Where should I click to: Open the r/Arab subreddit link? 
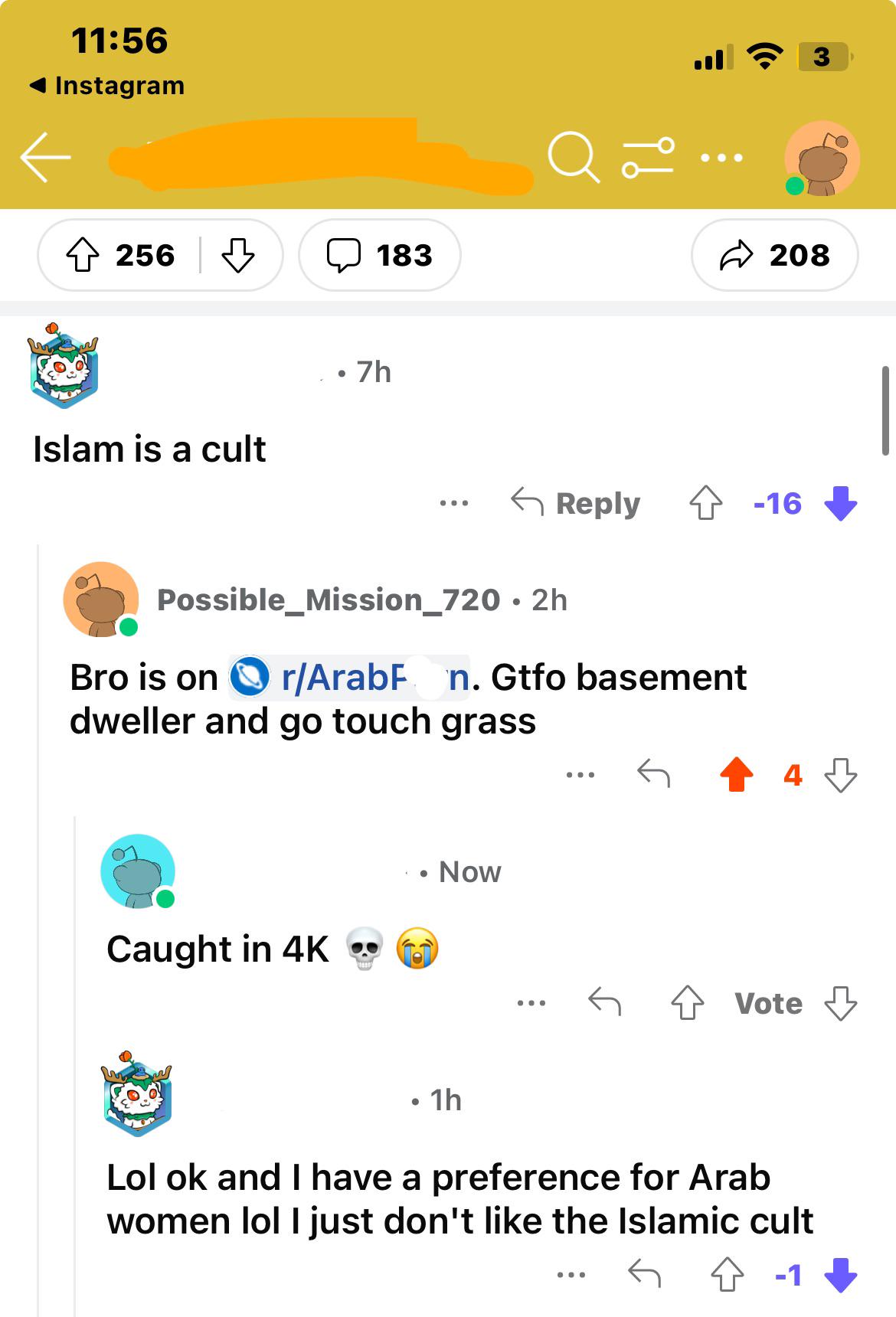pyautogui.click(x=350, y=678)
